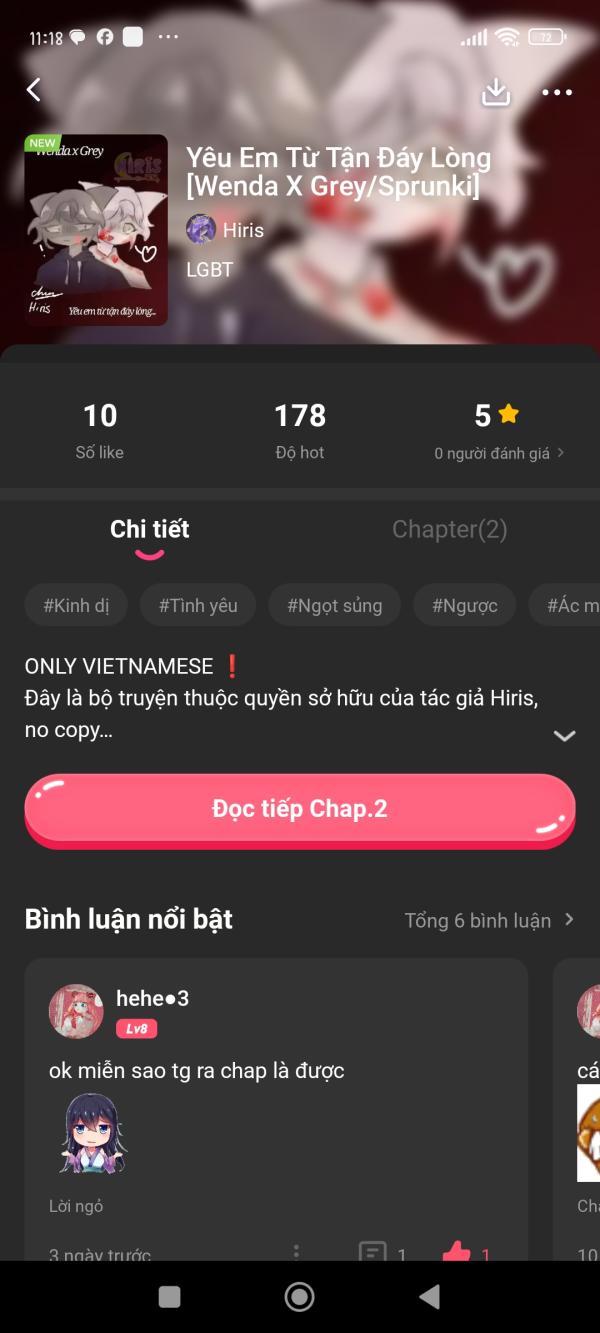600x1333 pixels.
Task: Continue reading with Đọc tiếp Chap.2
Action: pyautogui.click(x=300, y=810)
